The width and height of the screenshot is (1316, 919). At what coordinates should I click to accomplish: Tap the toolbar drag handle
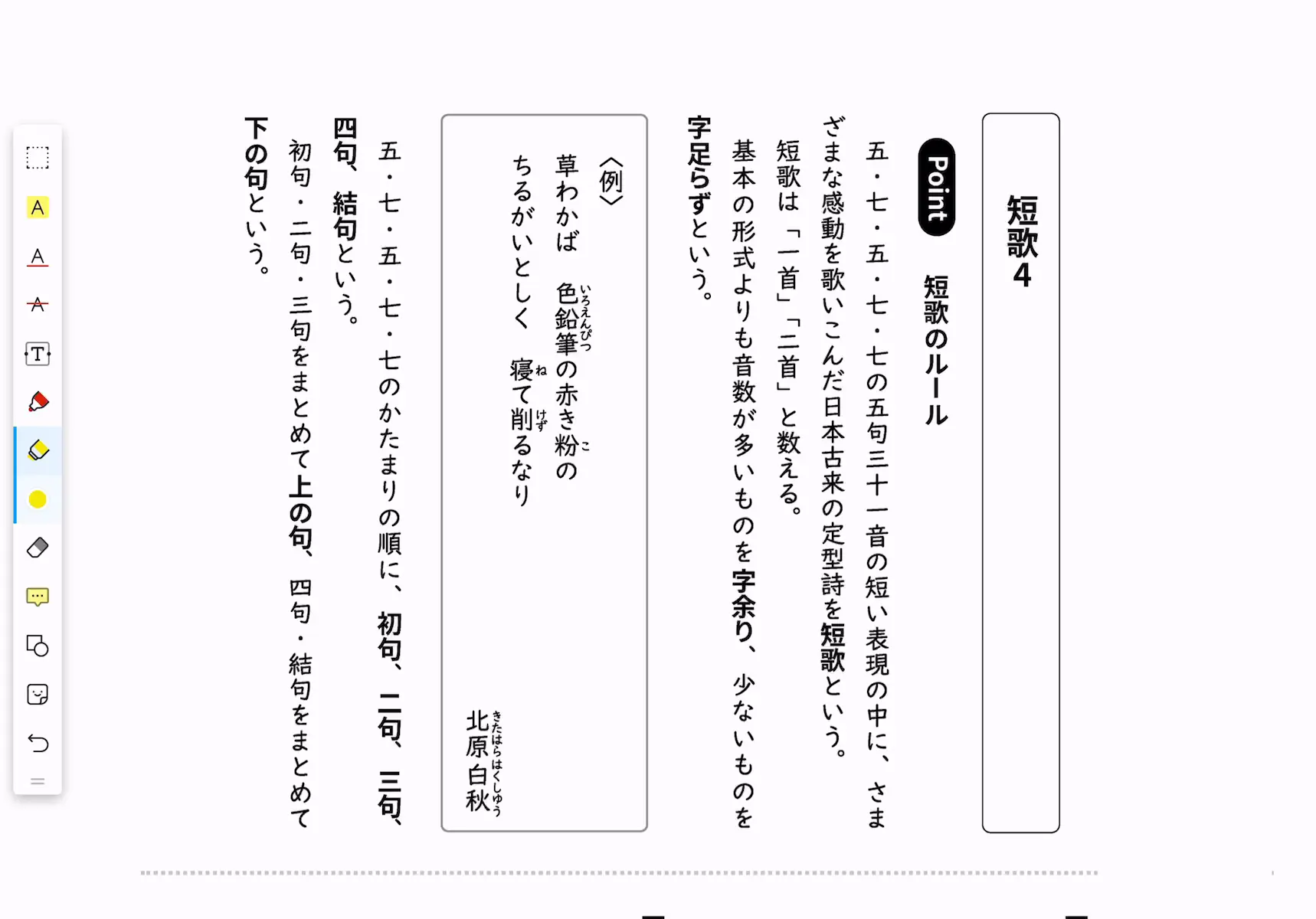pyautogui.click(x=38, y=781)
